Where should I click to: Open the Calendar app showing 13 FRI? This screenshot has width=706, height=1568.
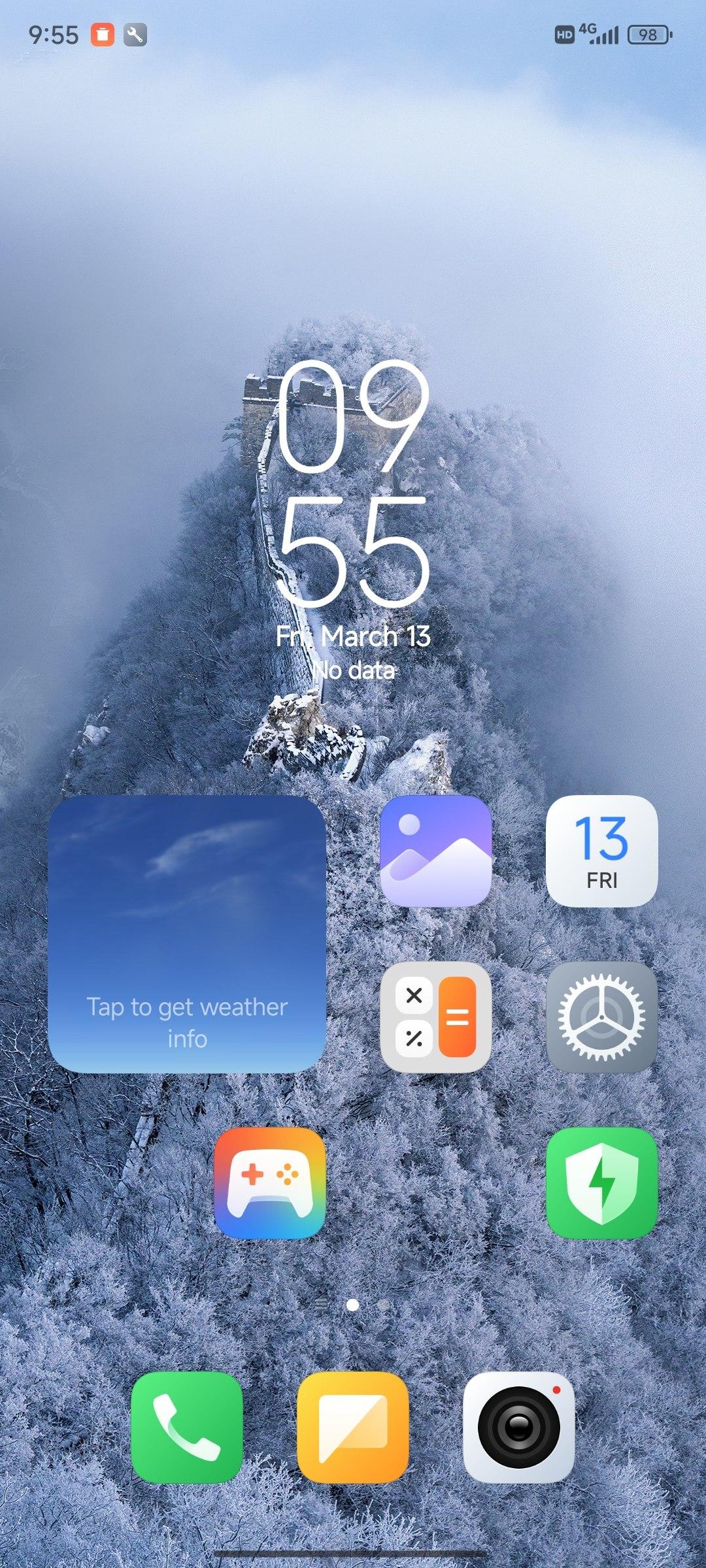click(x=601, y=851)
